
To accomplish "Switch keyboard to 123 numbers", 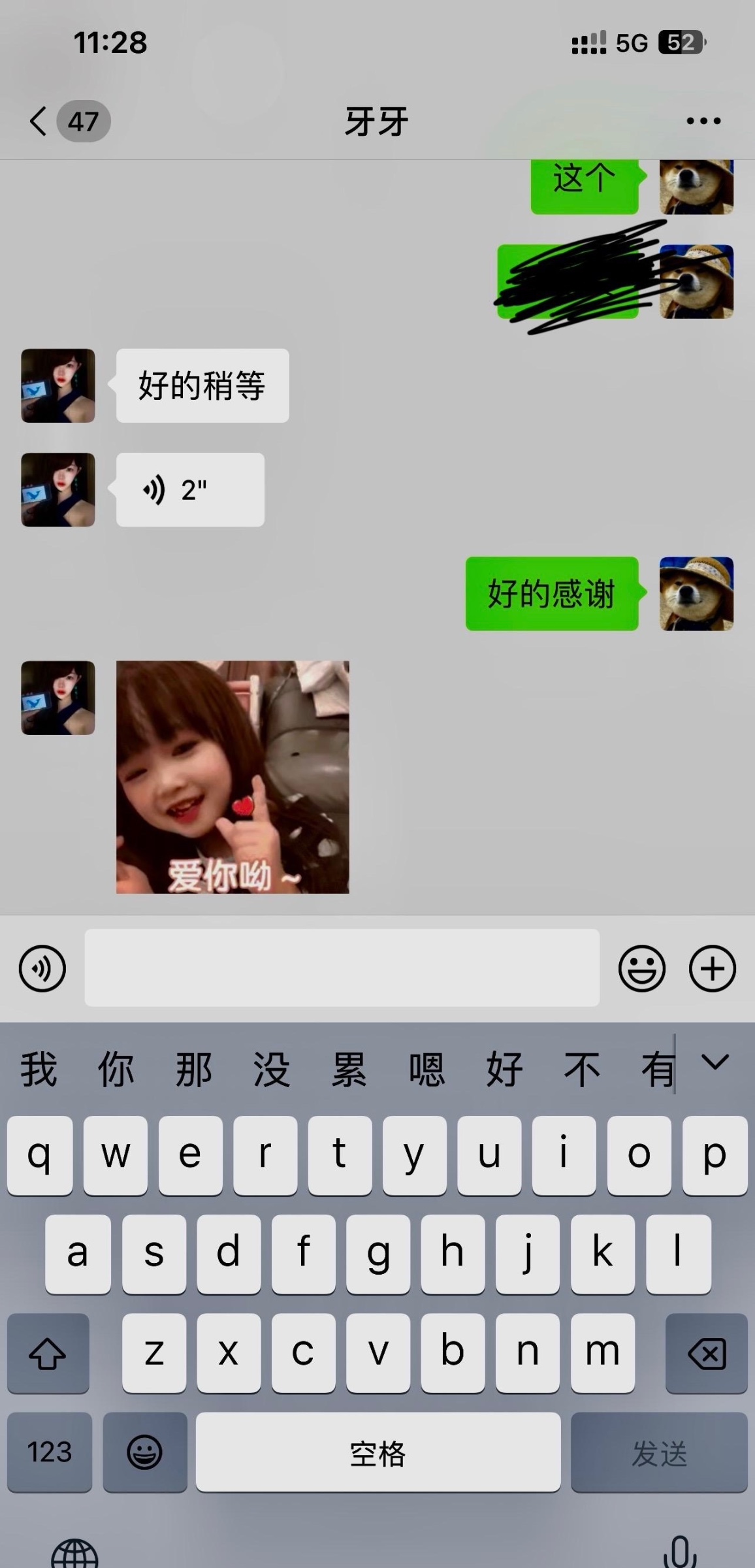I will tap(50, 1452).
